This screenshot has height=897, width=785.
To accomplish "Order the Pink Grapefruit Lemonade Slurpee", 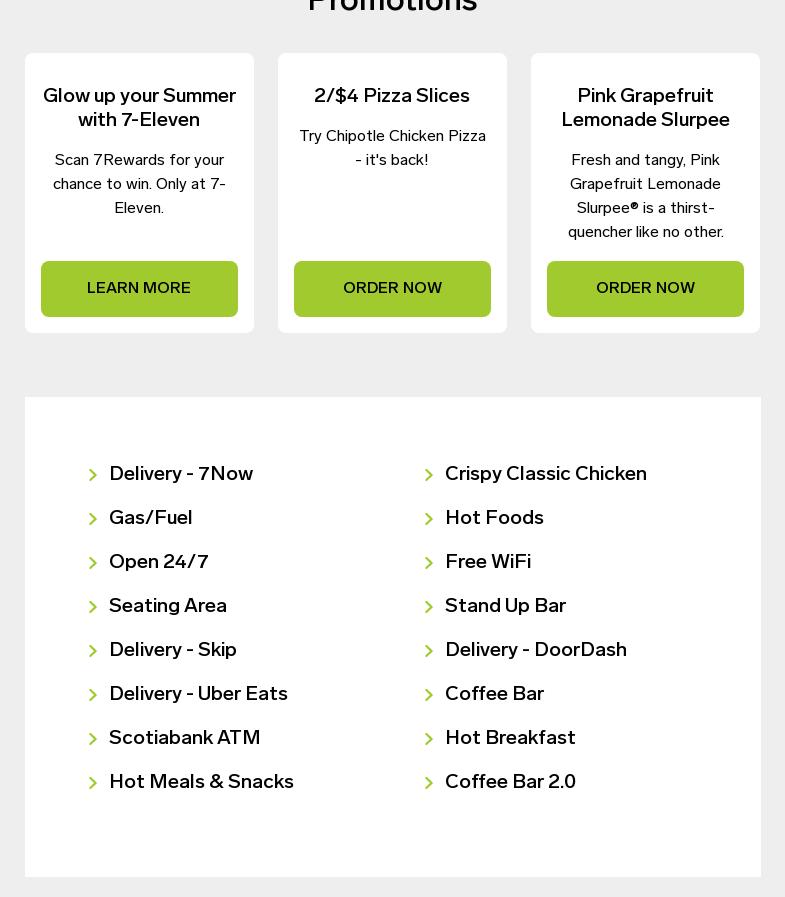I will [x=645, y=289].
